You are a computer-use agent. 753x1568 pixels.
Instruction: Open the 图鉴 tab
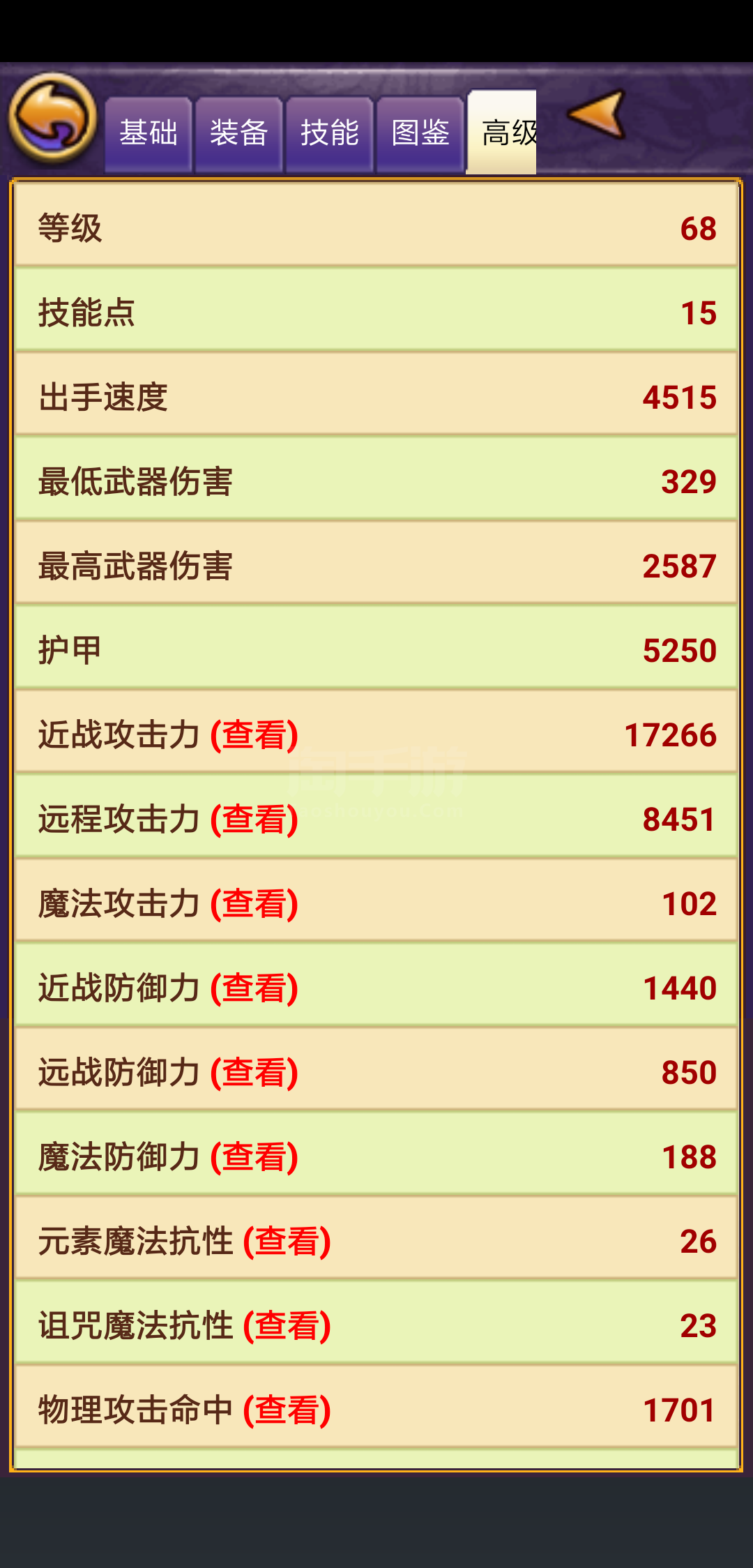[x=420, y=134]
